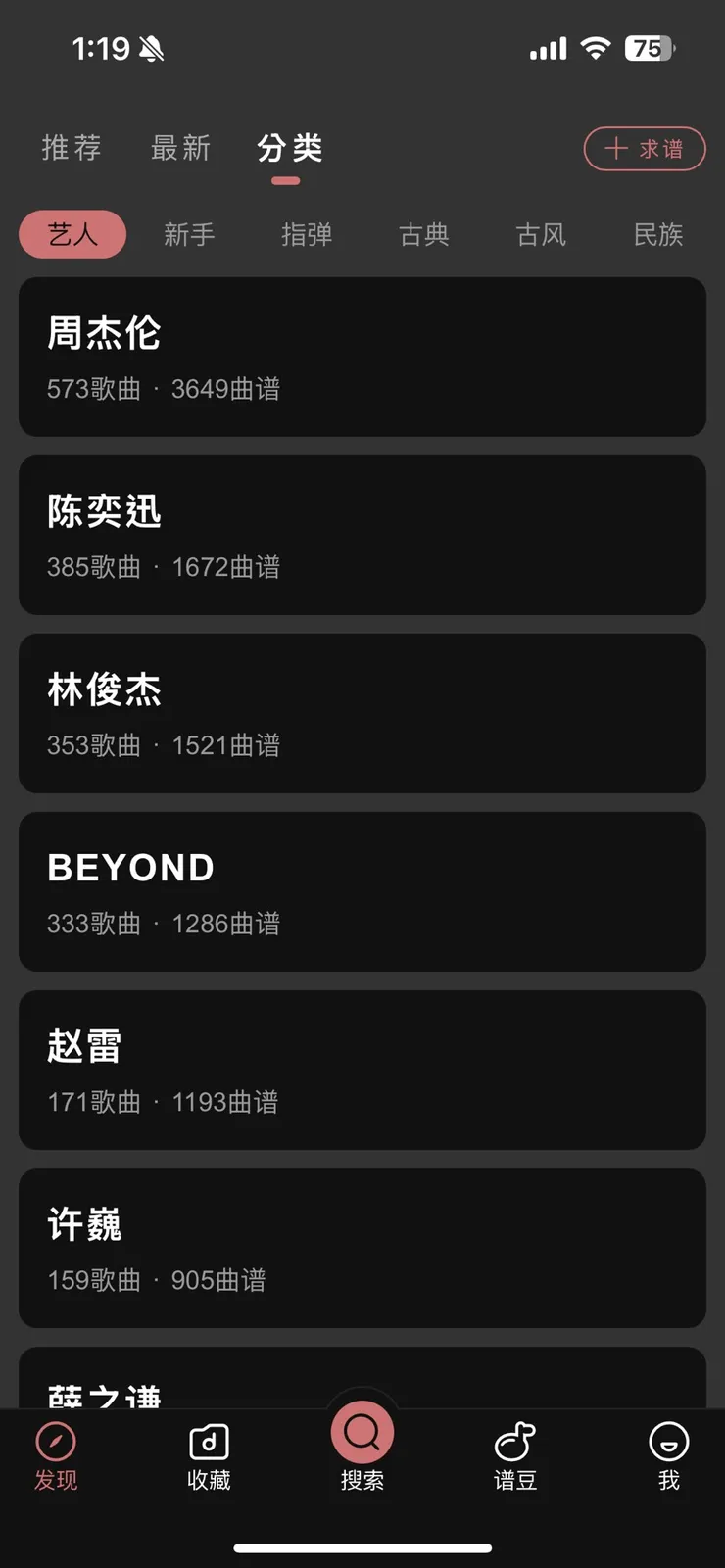Click the plus icon inside 求谱 button
725x1568 pixels.
point(616,149)
